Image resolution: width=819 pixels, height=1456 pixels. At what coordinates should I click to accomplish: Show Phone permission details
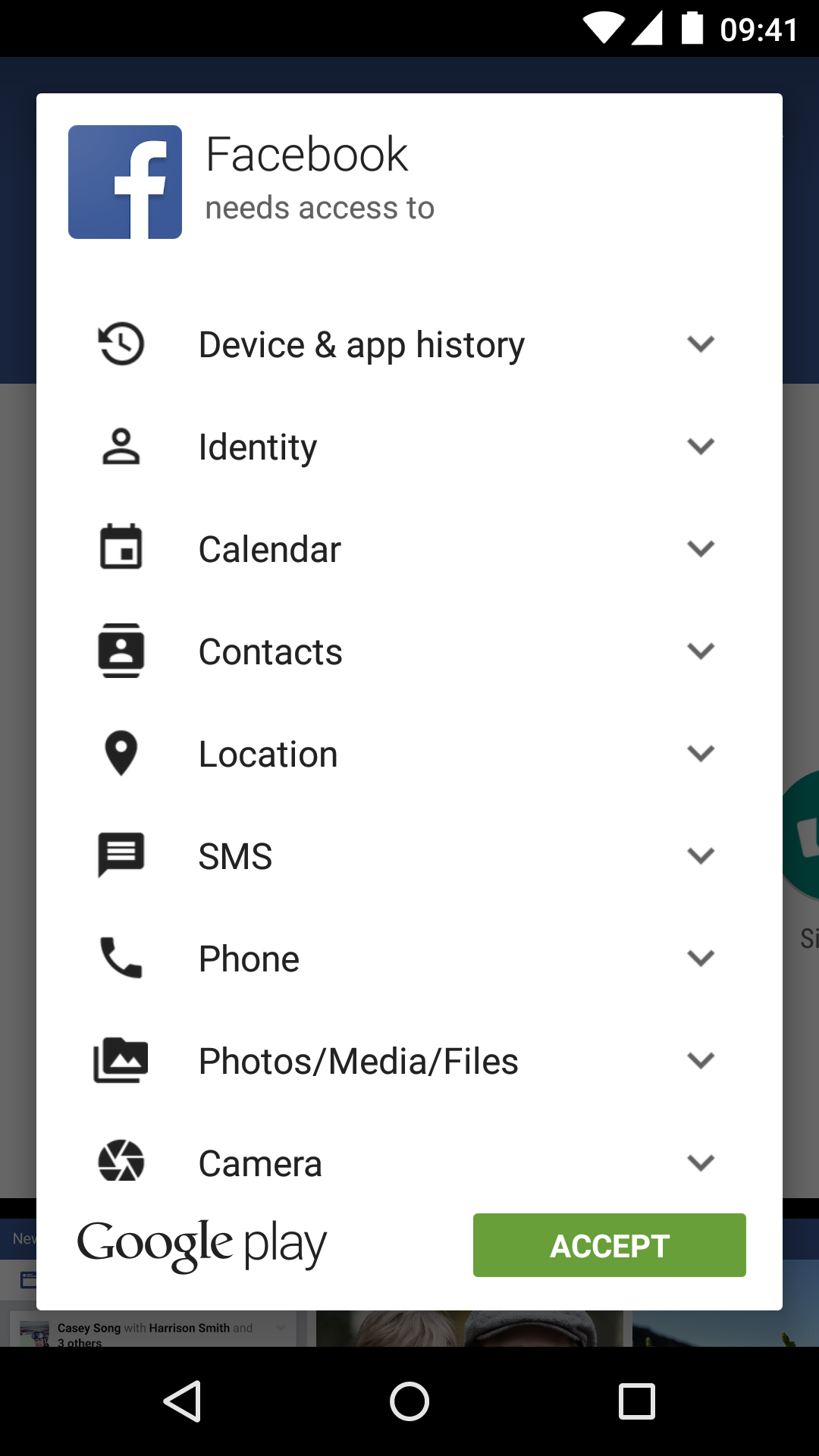(701, 959)
